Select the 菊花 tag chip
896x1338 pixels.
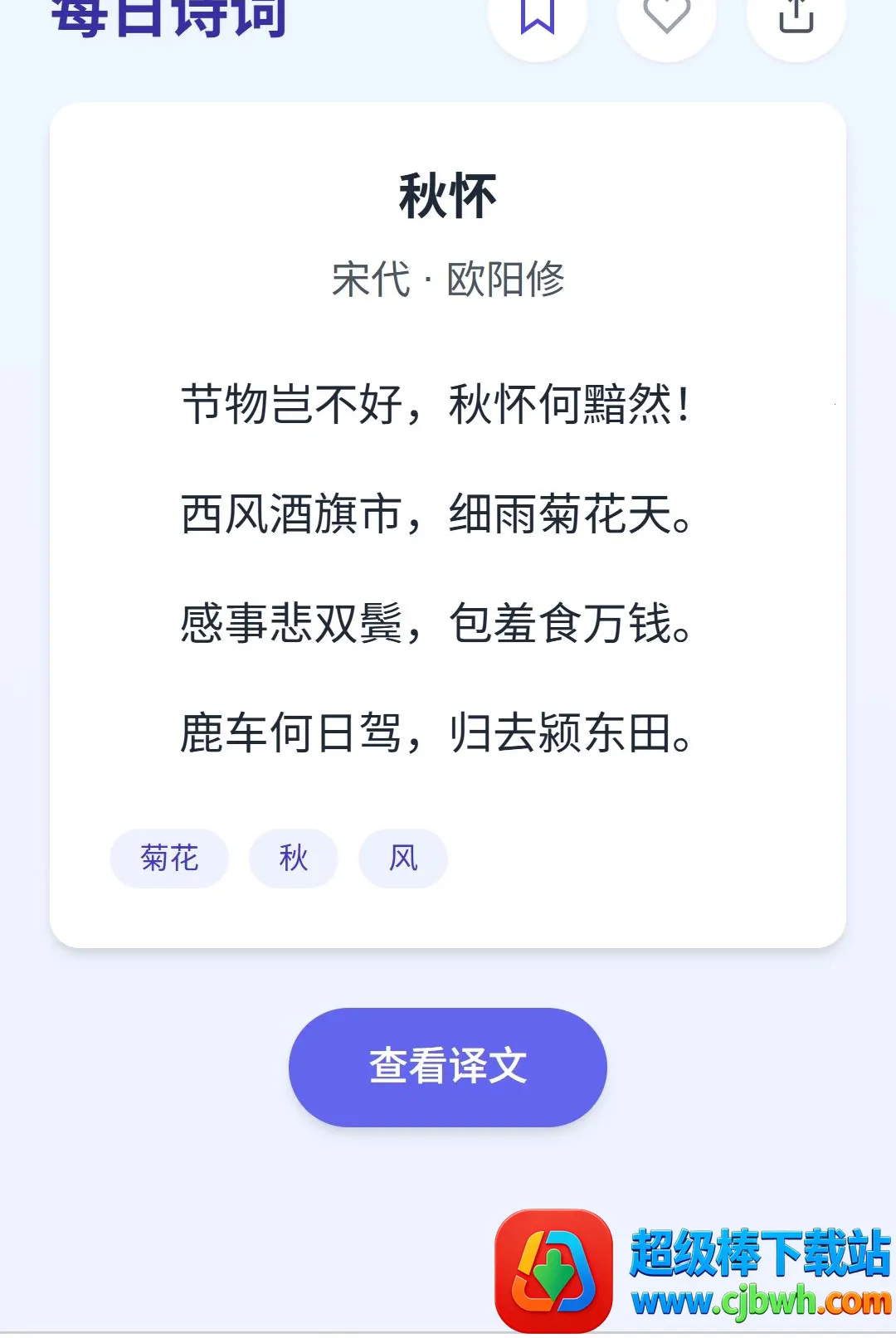click(169, 858)
